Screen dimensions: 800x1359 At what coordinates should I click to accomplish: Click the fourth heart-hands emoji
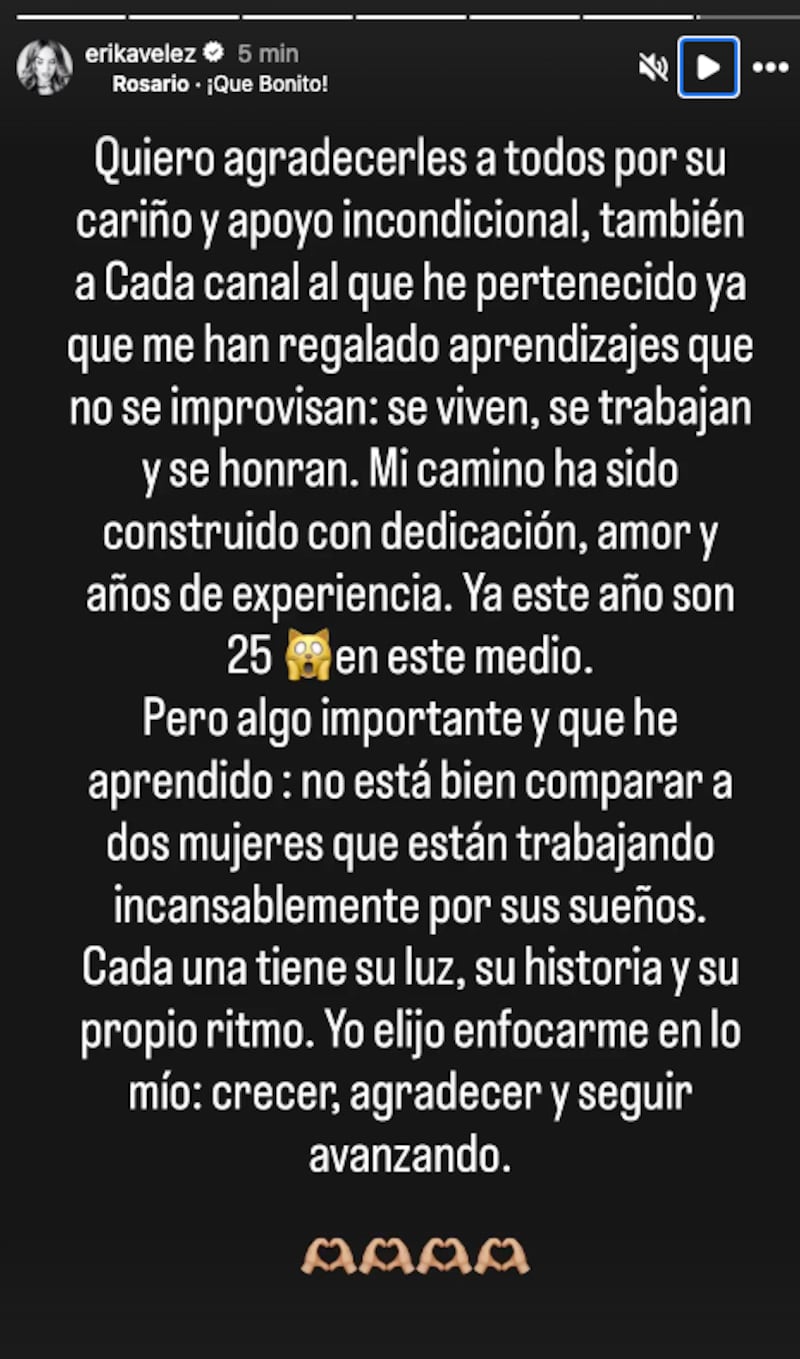(445, 1254)
